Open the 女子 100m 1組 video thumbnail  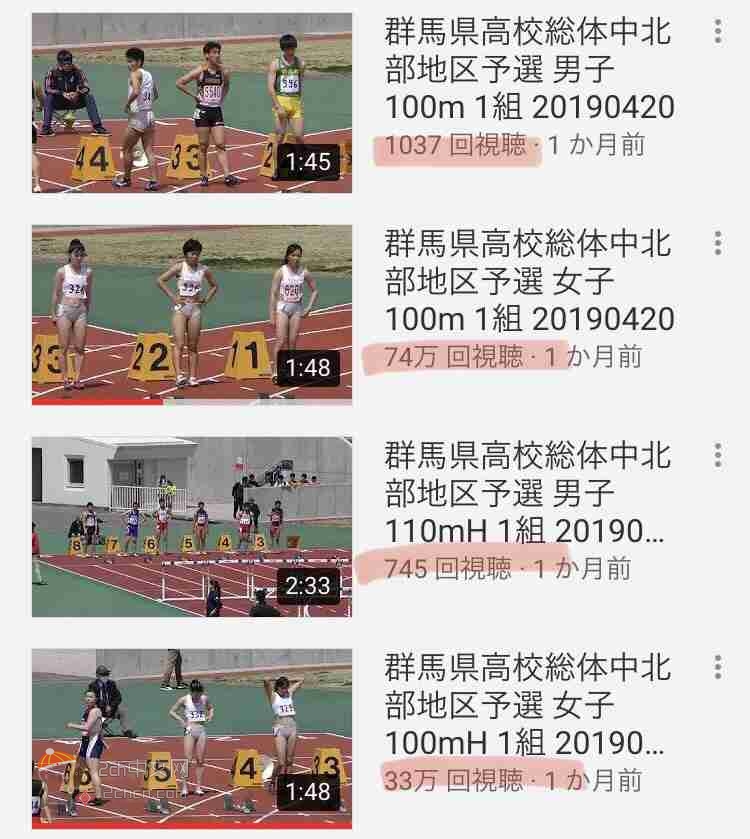coord(191,314)
